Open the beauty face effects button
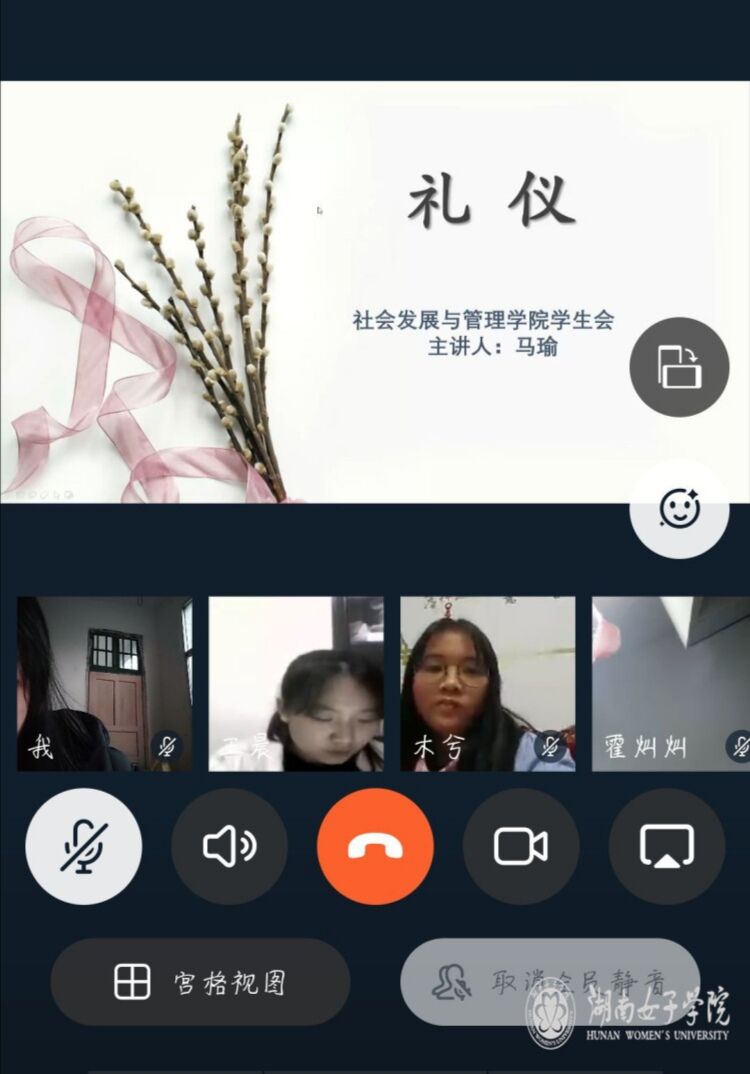Screen dimensions: 750x1074 (679, 509)
